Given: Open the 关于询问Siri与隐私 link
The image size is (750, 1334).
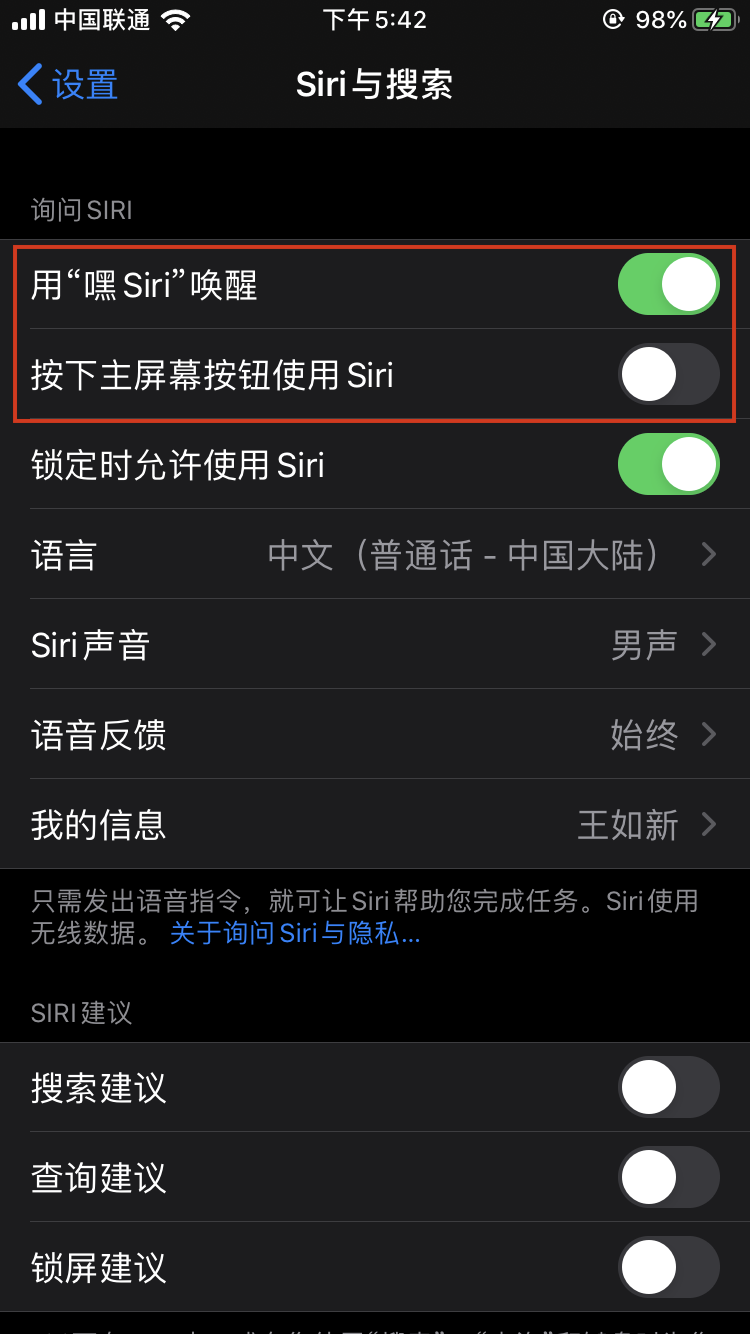Looking at the screenshot, I should pyautogui.click(x=295, y=934).
